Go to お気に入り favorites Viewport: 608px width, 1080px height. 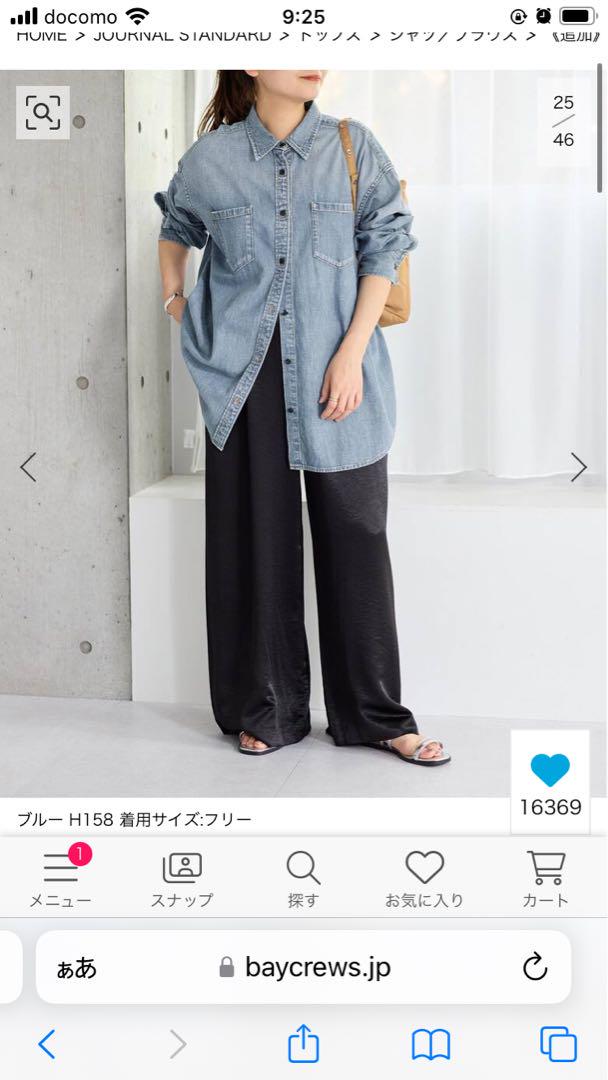(424, 880)
